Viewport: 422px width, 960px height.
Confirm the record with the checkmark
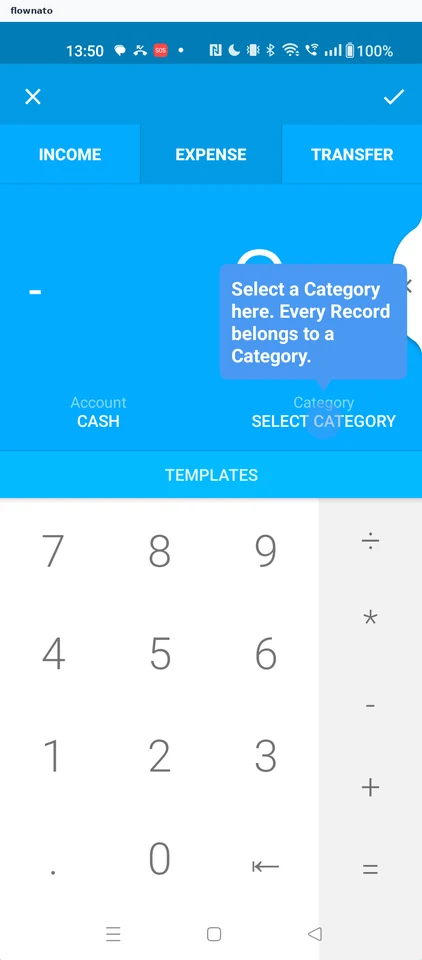pos(394,97)
